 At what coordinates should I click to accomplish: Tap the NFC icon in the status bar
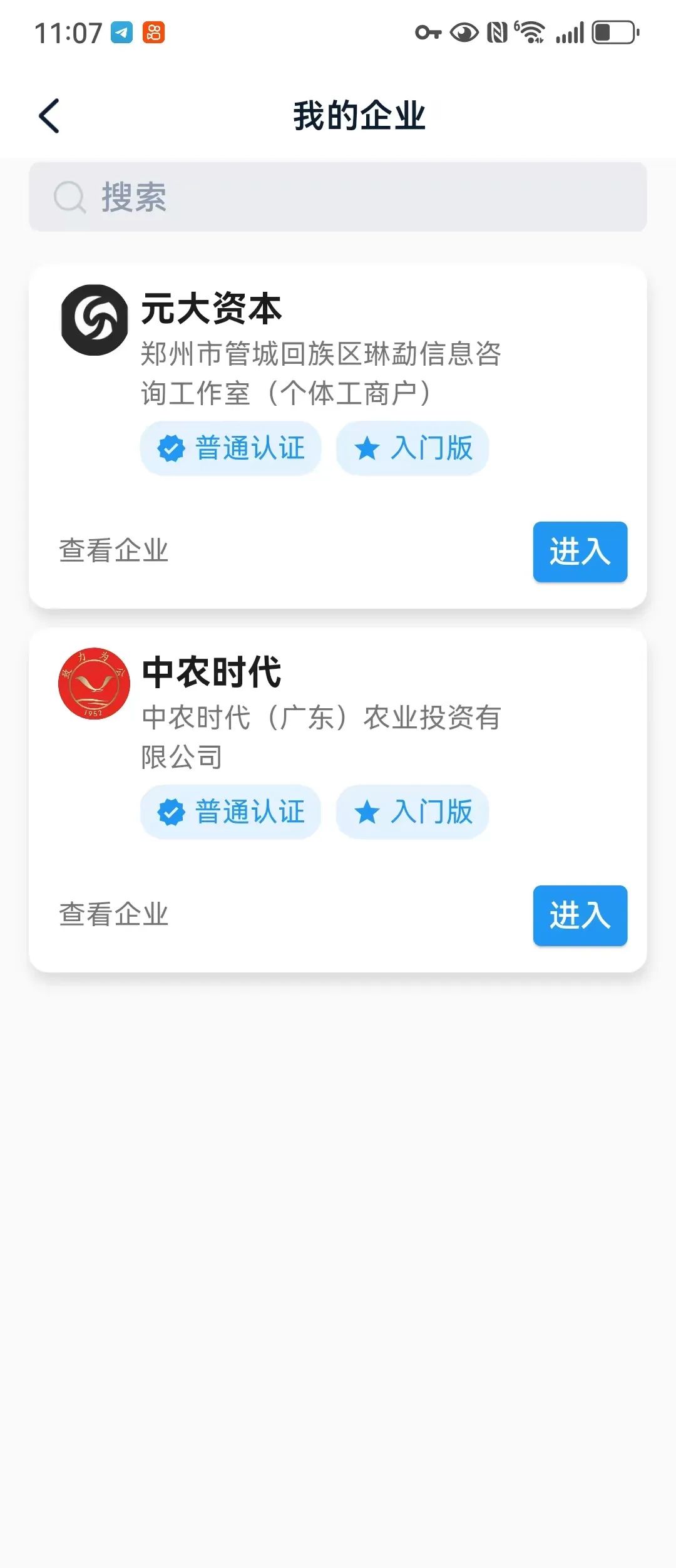pos(496,33)
